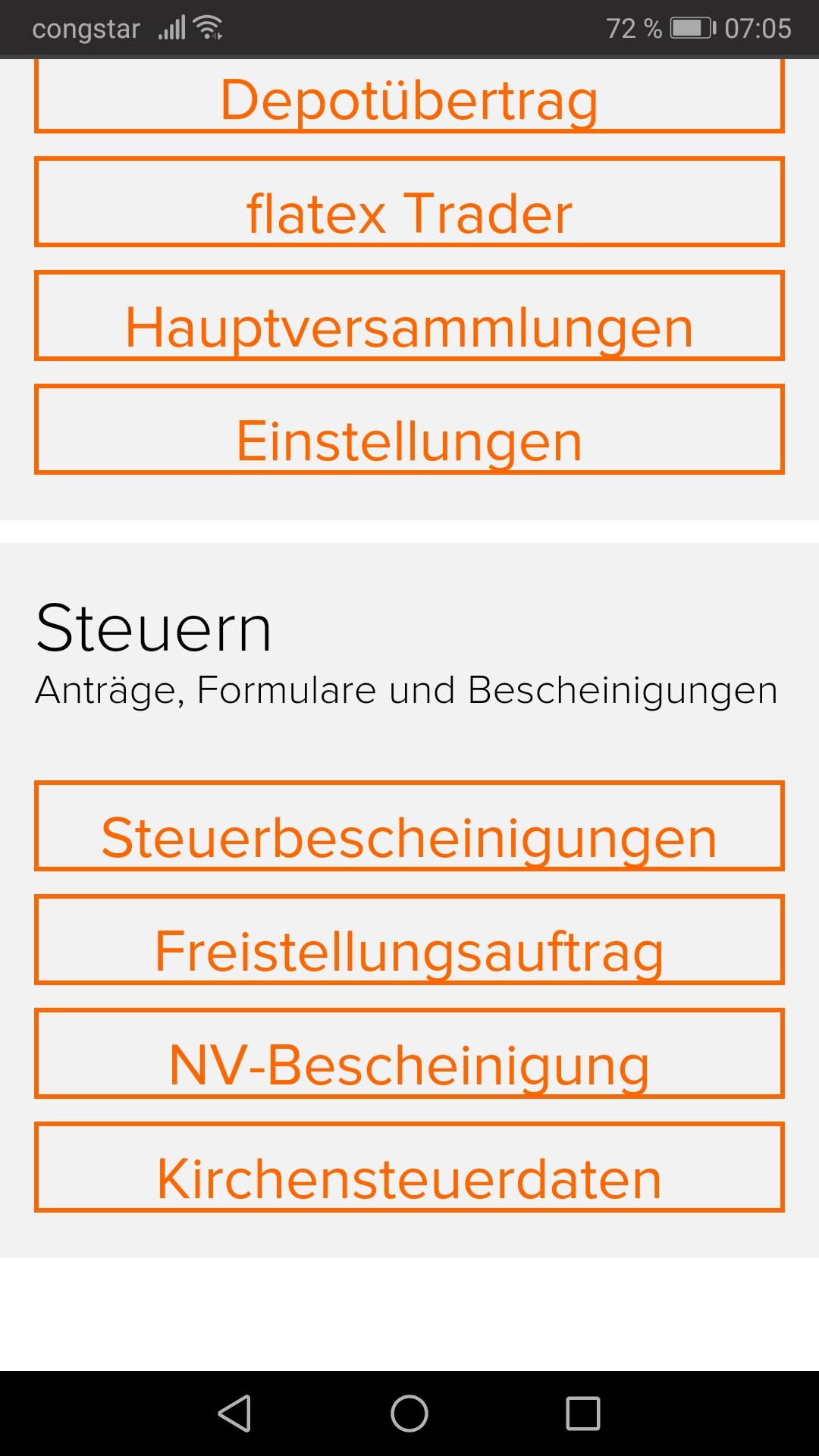Screen dimensions: 819x1456
Task: Launch flatex Trader
Action: pos(409,202)
